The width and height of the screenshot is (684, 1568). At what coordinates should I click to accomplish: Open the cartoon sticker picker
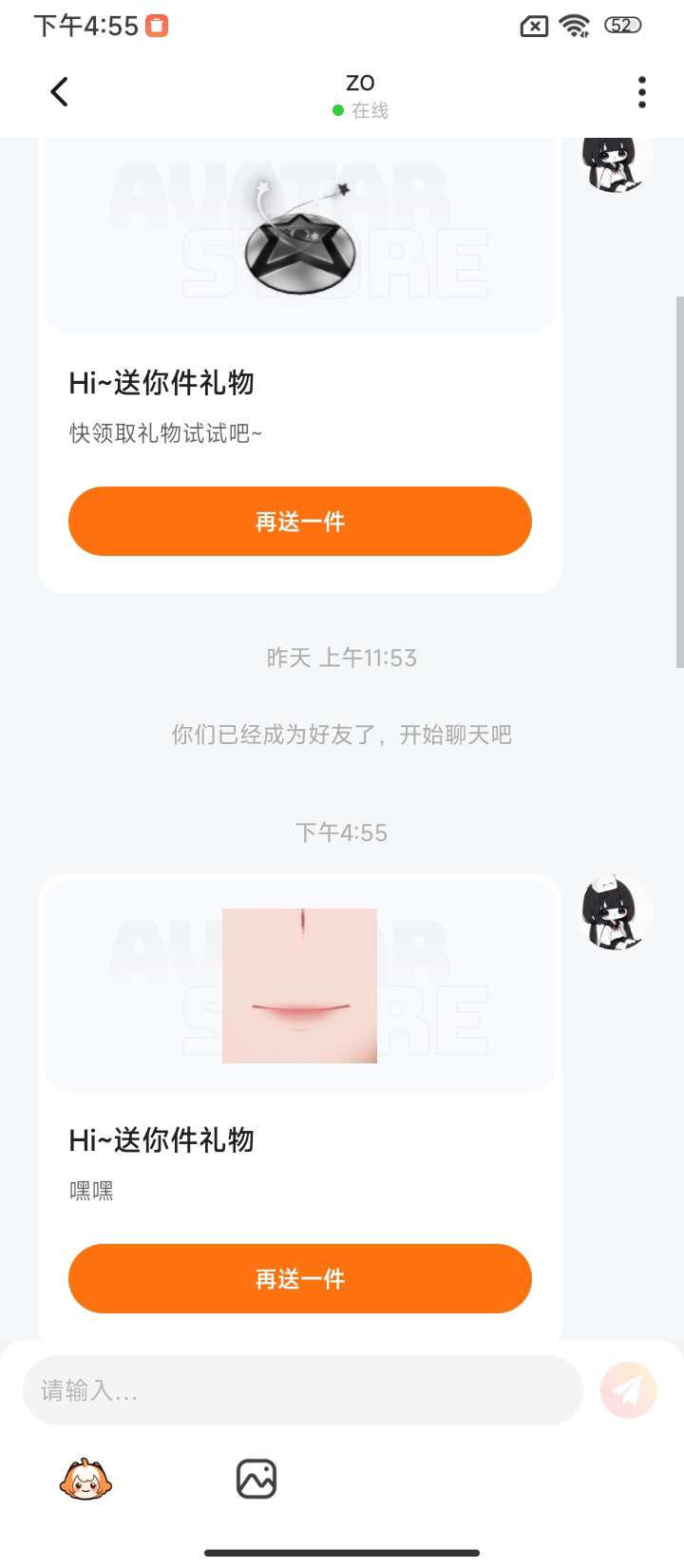85,1480
